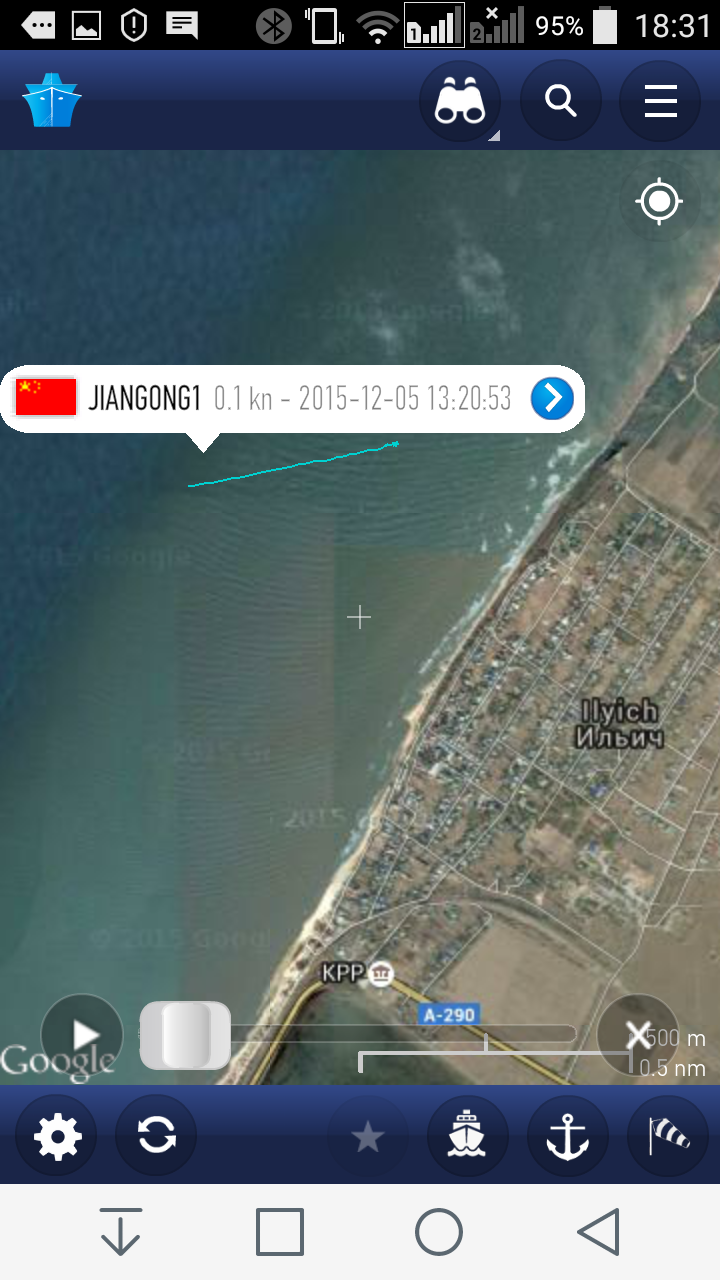Open the hamburger menu
The height and width of the screenshot is (1280, 720).
(x=660, y=102)
